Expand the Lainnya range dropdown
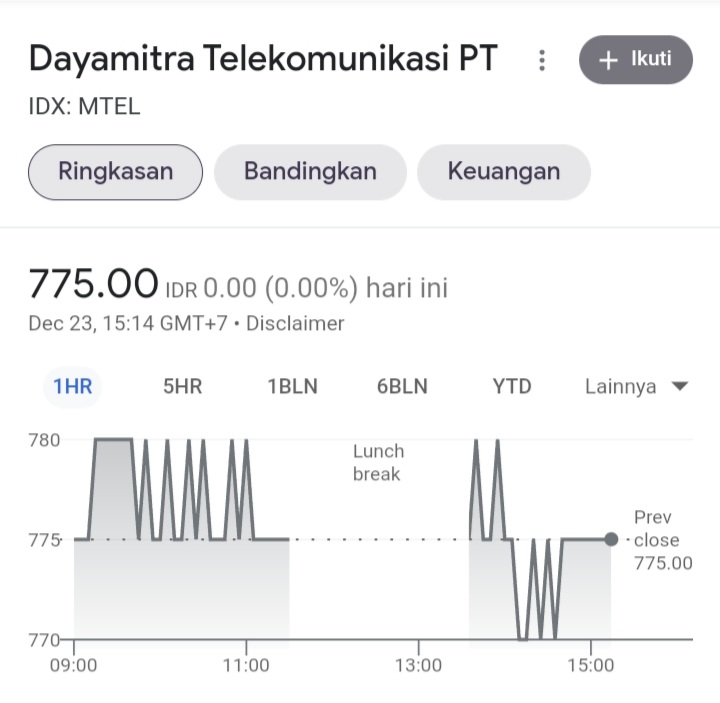 pyautogui.click(x=636, y=387)
